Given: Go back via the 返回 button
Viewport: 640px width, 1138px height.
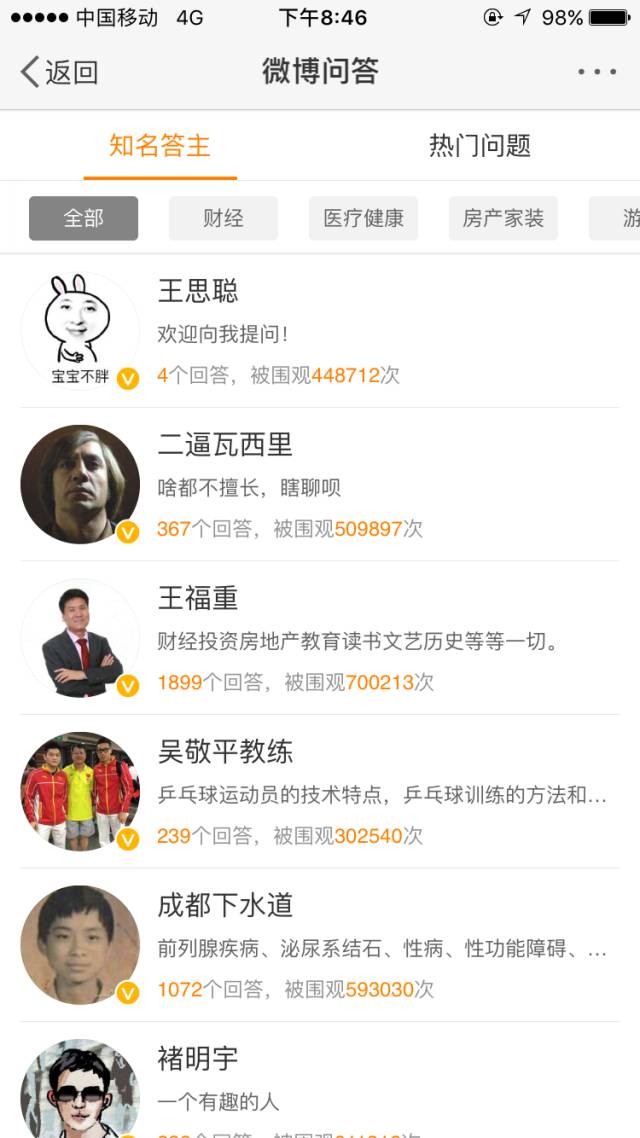Looking at the screenshot, I should coord(59,72).
